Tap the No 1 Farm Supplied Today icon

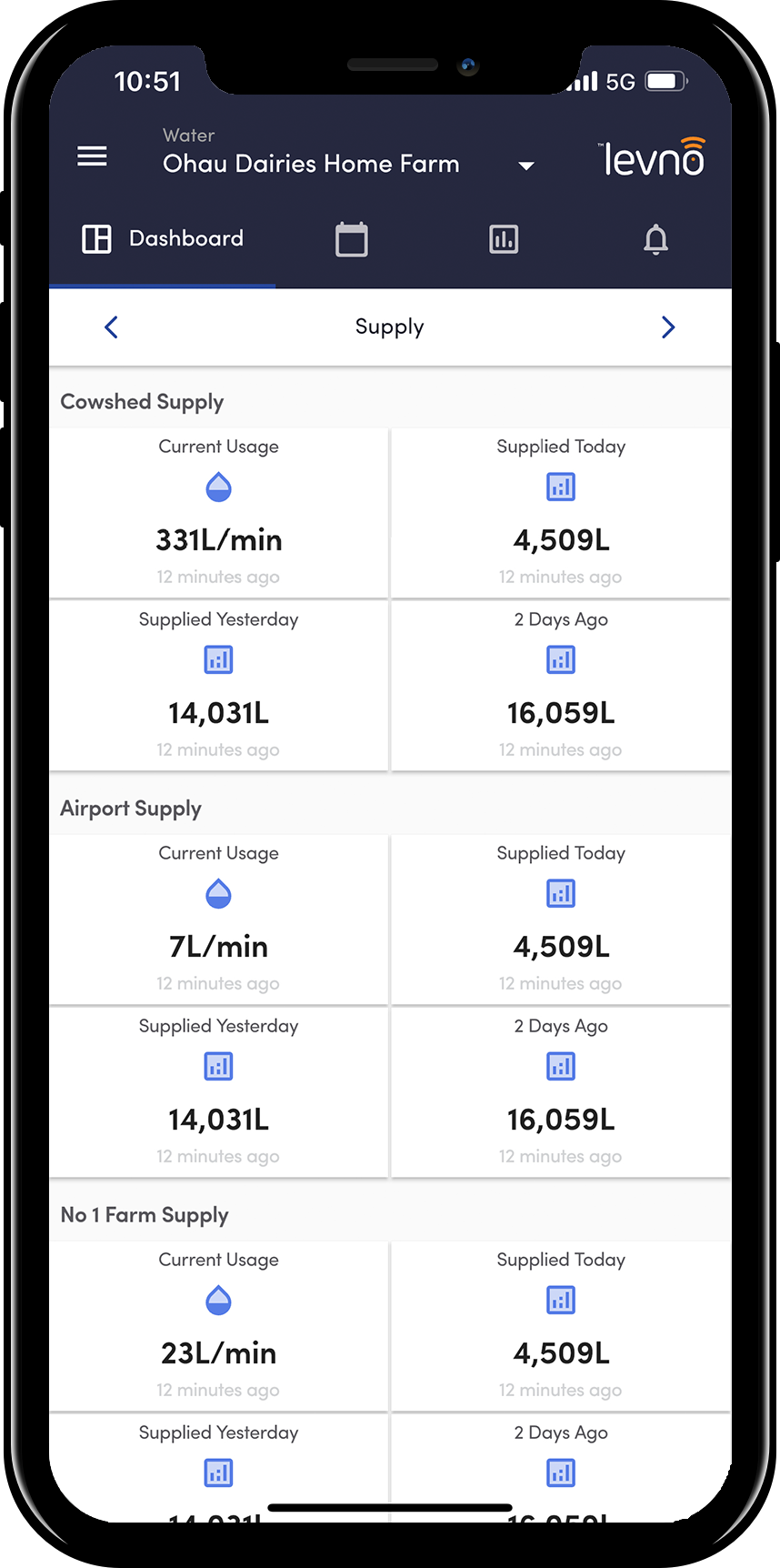[x=560, y=1300]
